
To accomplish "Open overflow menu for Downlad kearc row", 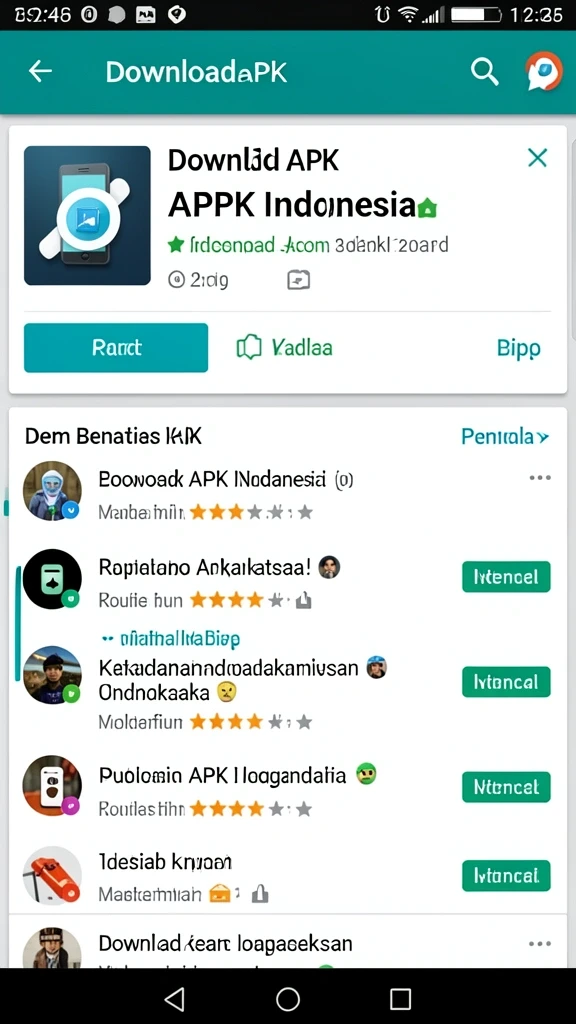I will pyautogui.click(x=540, y=944).
